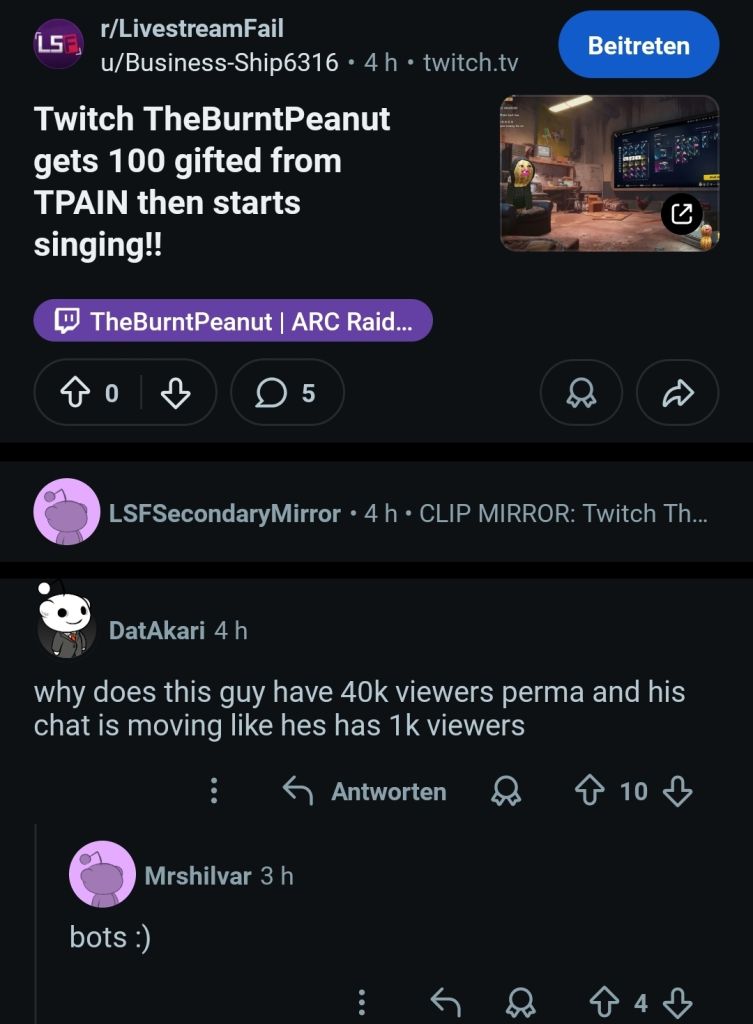Downvote the TheBurntPeanut post
Image resolution: width=753 pixels, height=1024 pixels.
175,393
